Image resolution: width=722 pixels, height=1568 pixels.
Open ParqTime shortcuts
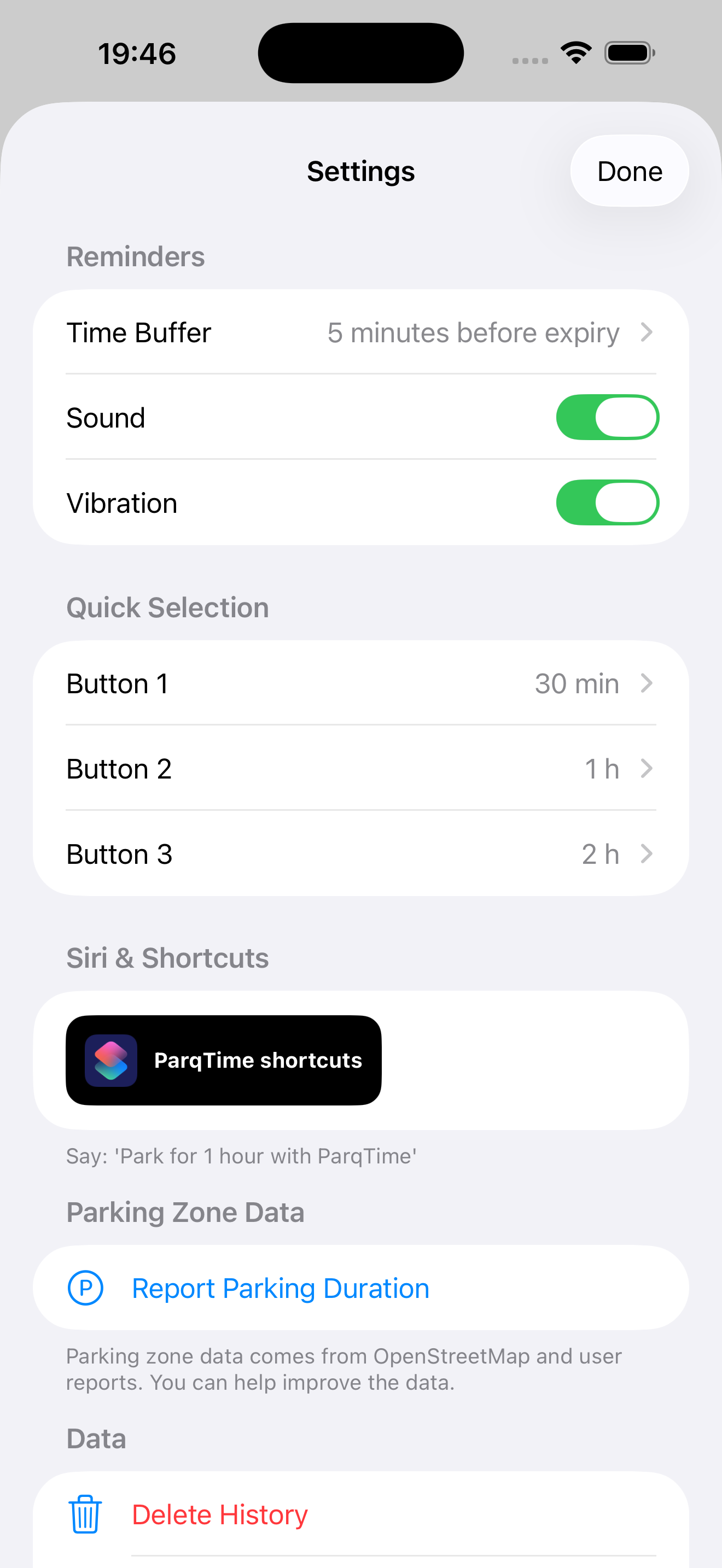coord(223,1060)
